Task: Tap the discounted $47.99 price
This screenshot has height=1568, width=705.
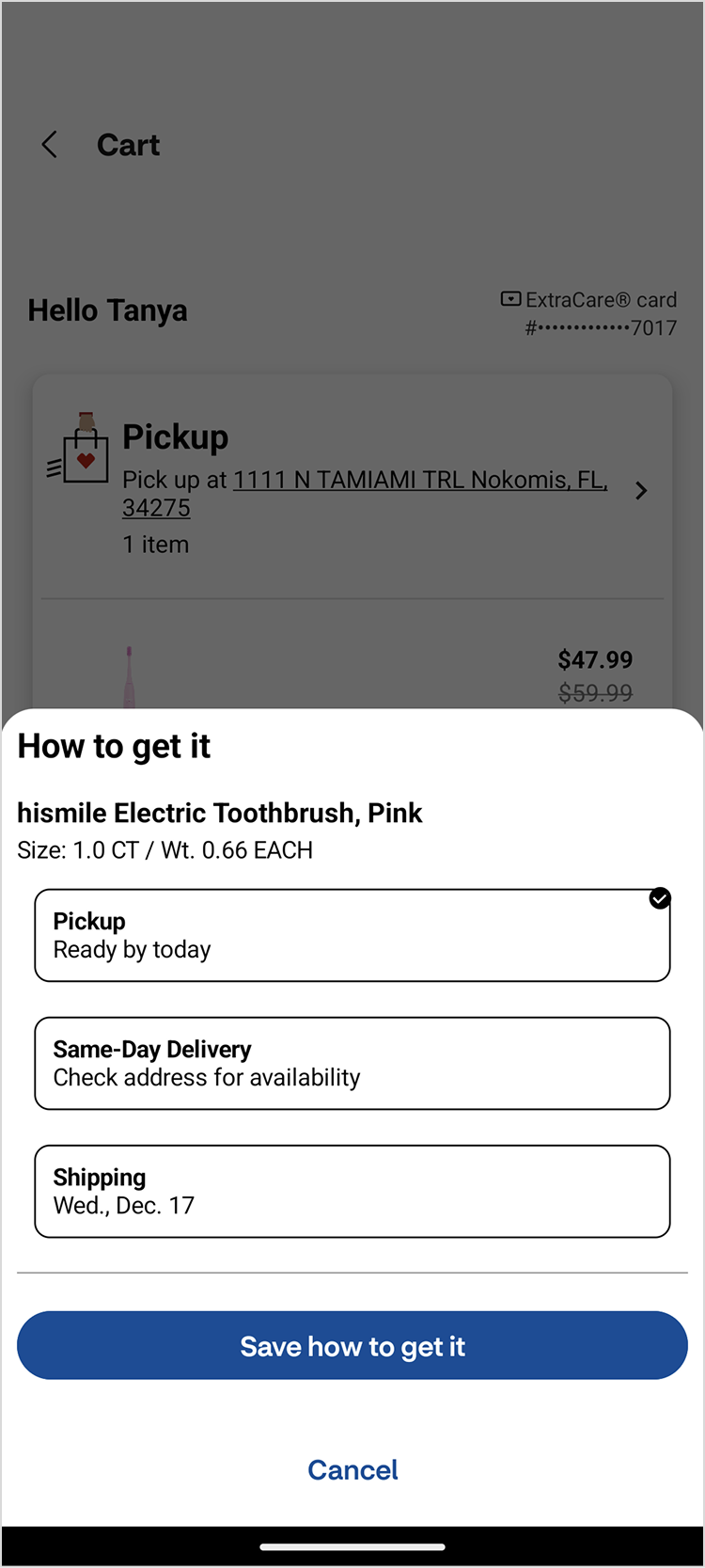Action: [x=595, y=659]
